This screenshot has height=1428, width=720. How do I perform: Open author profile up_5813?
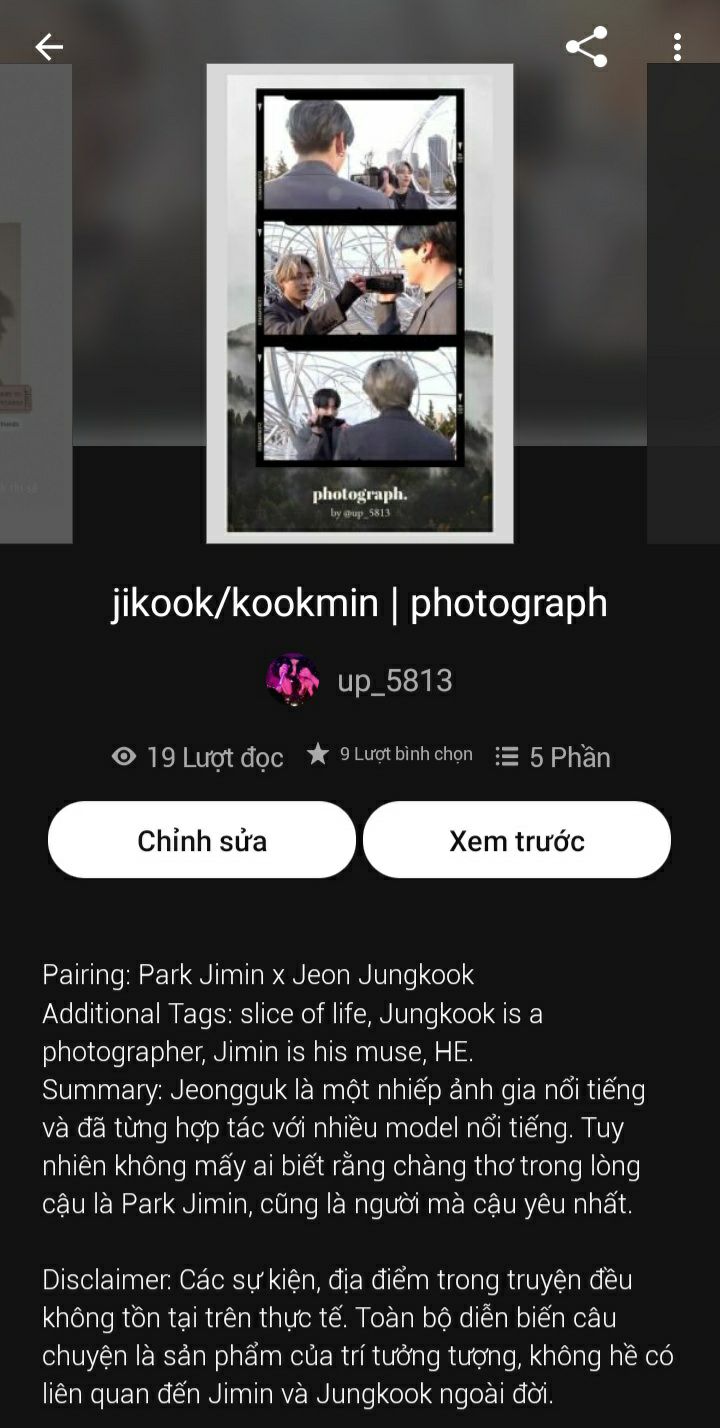coord(360,681)
